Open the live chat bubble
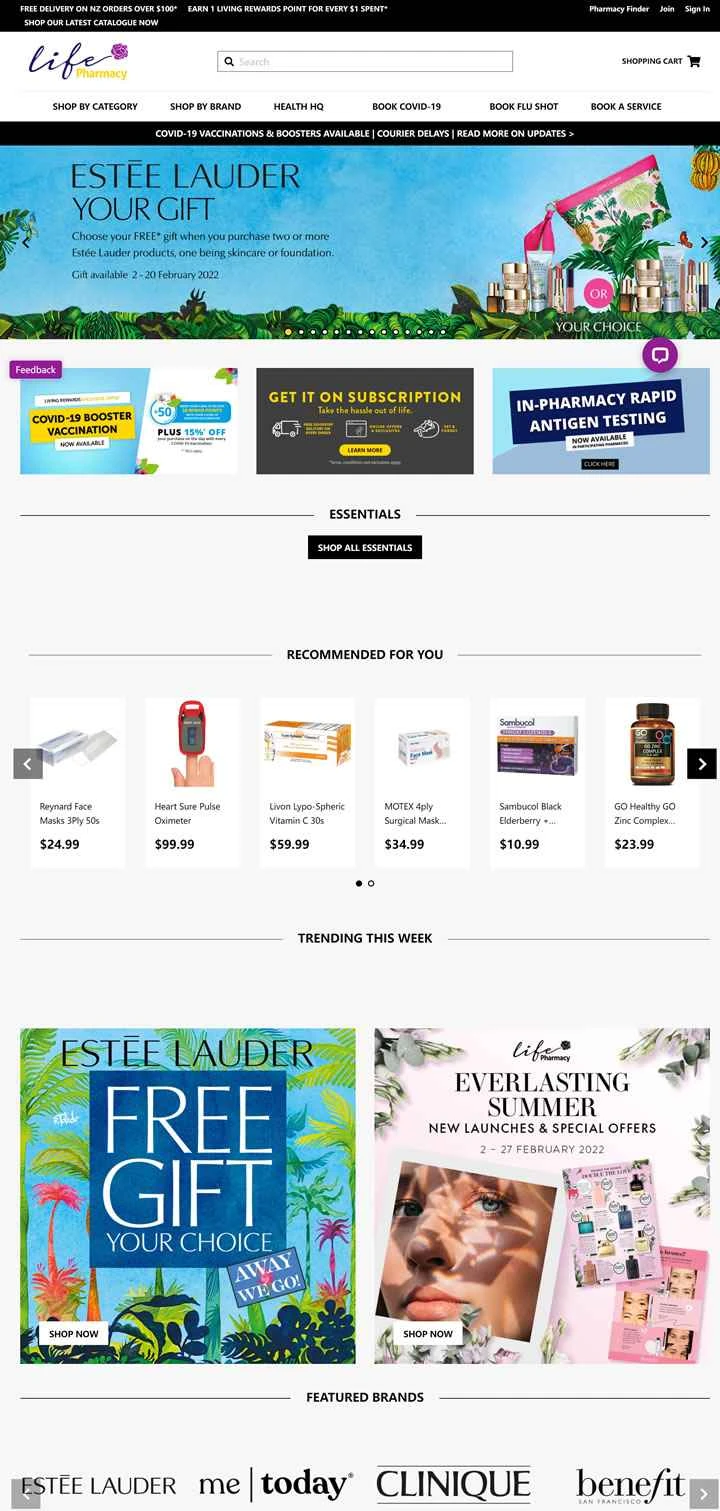 click(x=660, y=354)
